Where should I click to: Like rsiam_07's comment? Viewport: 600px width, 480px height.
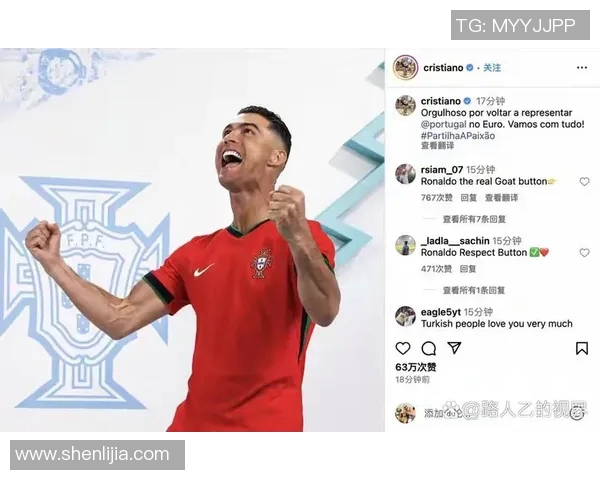point(584,182)
